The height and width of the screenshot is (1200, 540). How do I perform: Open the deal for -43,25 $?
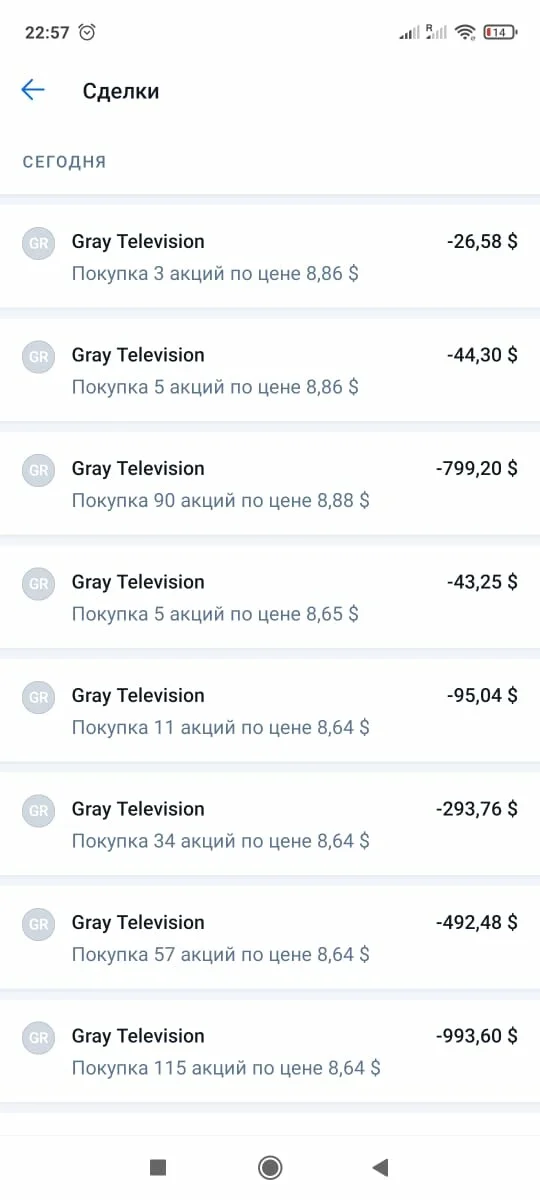click(270, 597)
